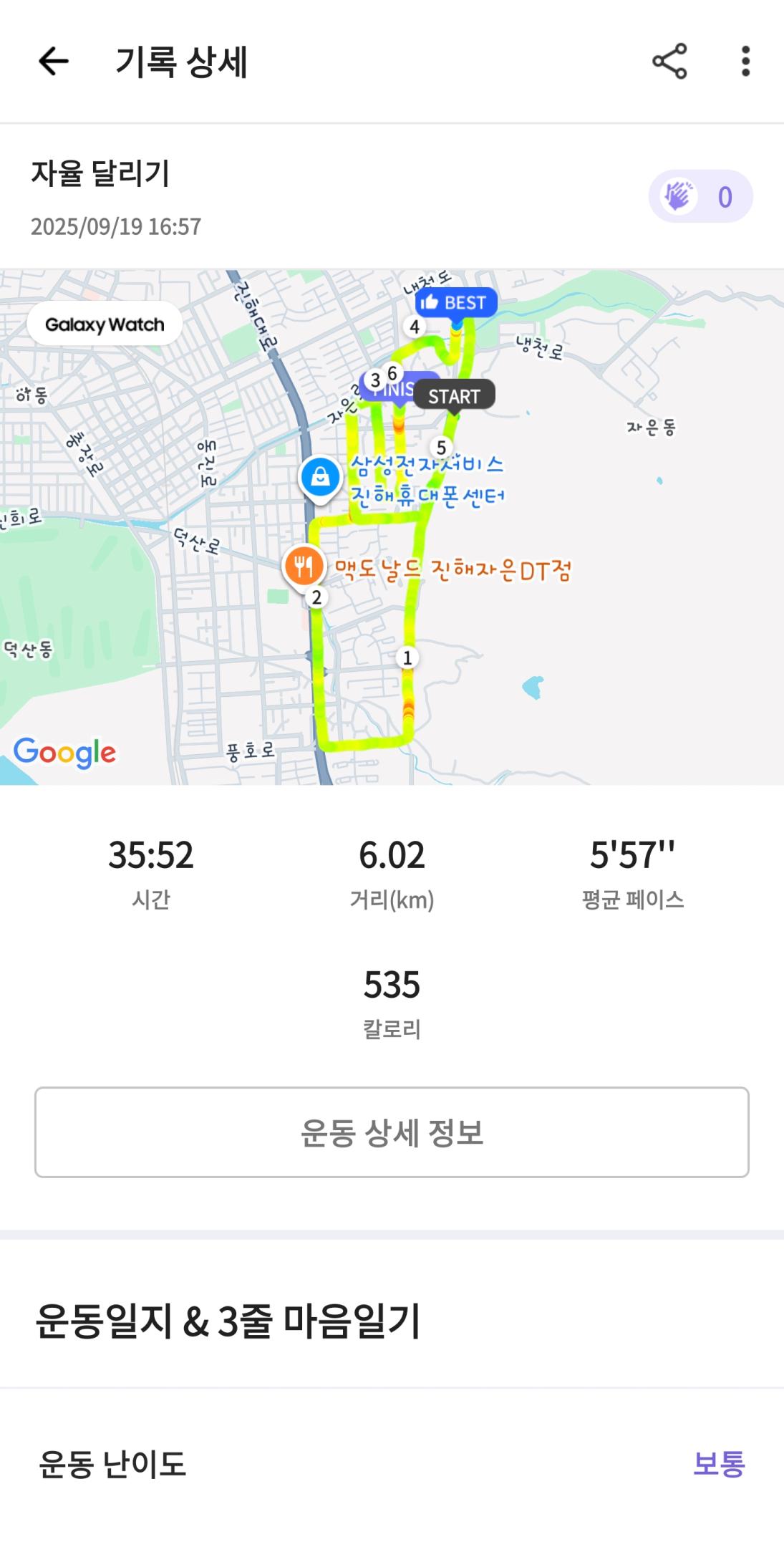Tap the clap cheer button
The height and width of the screenshot is (1547, 784).
click(700, 196)
